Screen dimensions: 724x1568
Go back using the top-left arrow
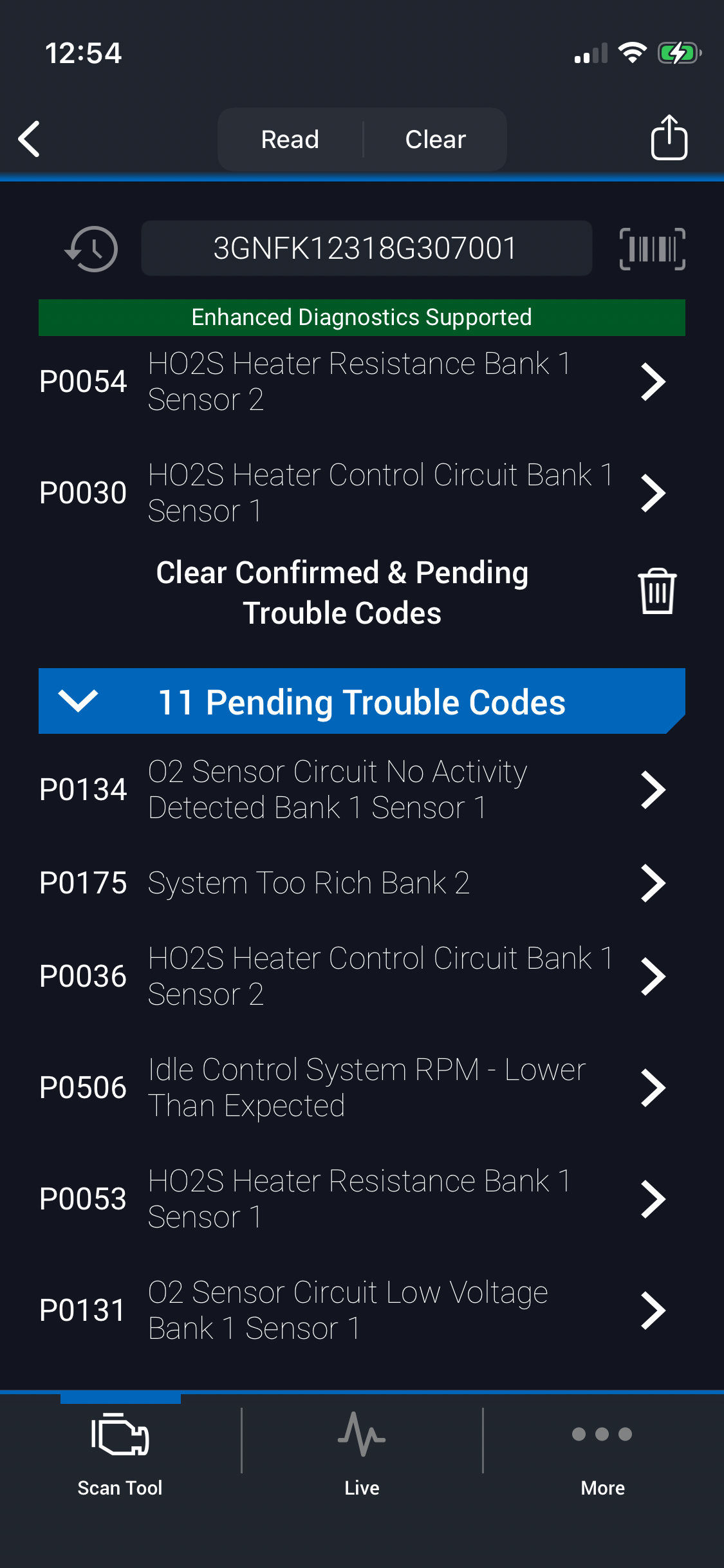(30, 138)
